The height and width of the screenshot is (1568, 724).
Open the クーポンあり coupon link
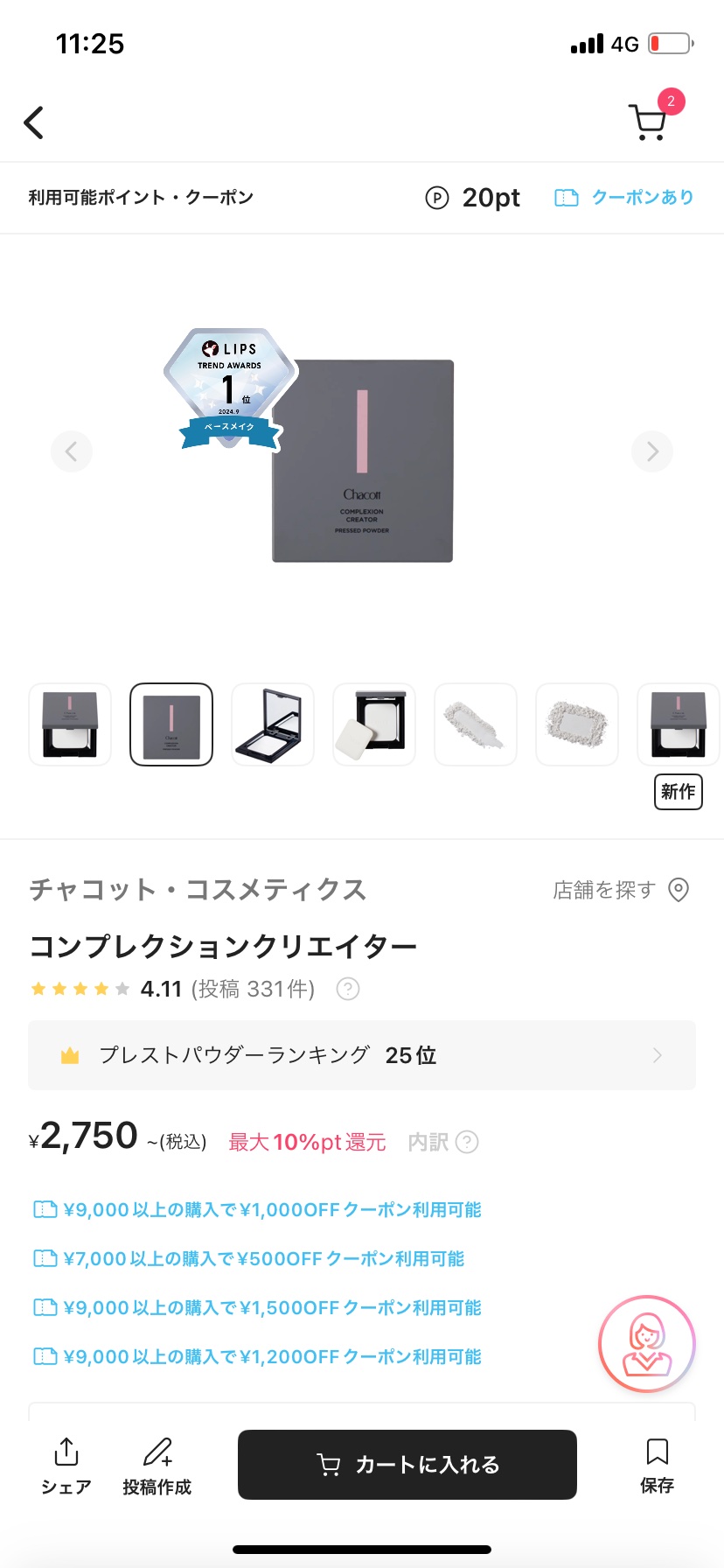tap(624, 198)
